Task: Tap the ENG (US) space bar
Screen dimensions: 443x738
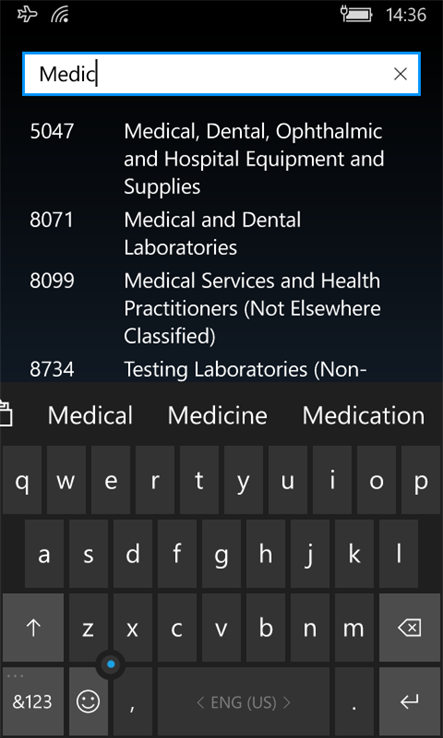Action: [243, 702]
